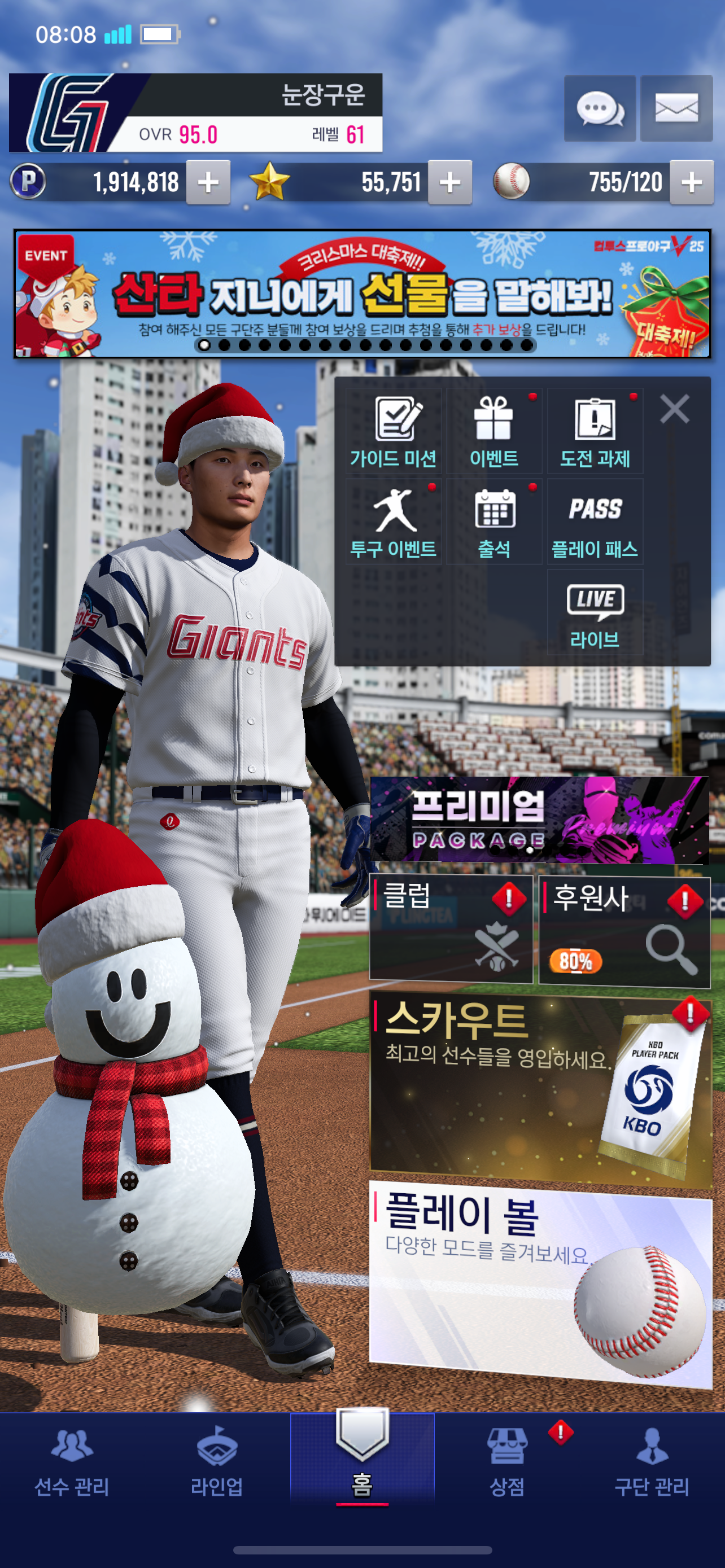Open 투구 이벤트 pitching event
The image size is (725, 1568).
[393, 522]
